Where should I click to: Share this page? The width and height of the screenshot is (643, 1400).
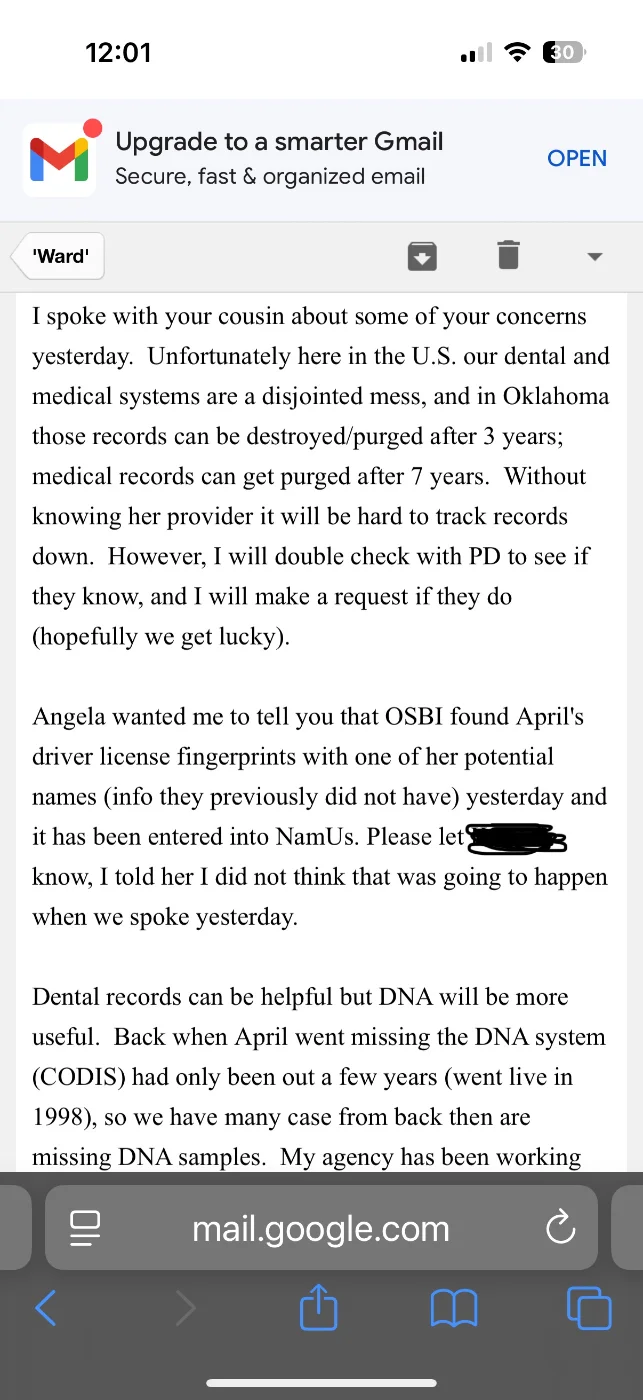click(x=319, y=1307)
